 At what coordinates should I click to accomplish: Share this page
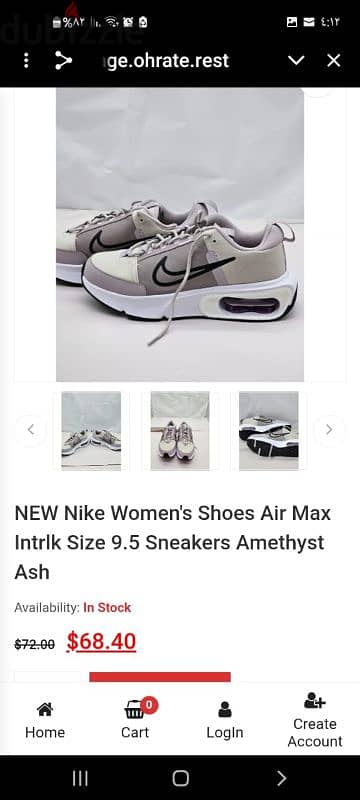(63, 61)
